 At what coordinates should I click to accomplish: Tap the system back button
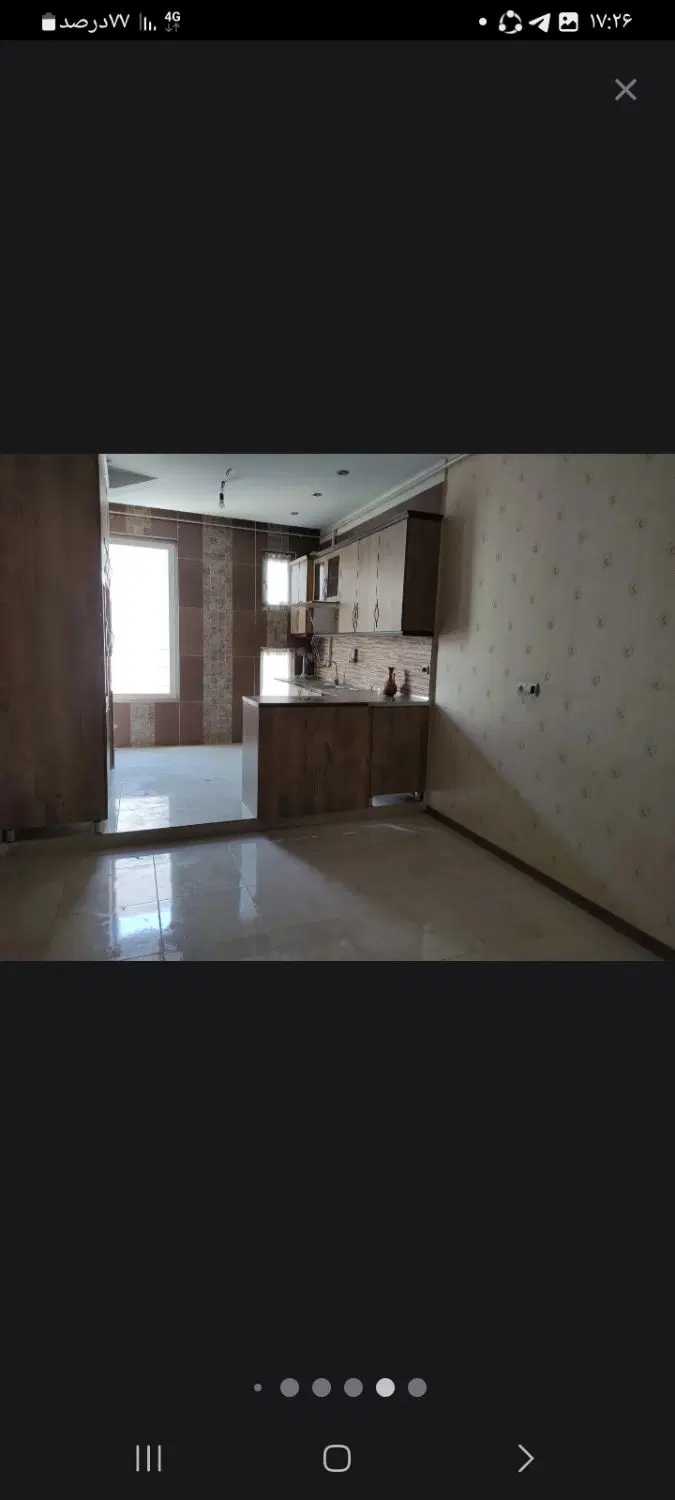click(x=525, y=1458)
